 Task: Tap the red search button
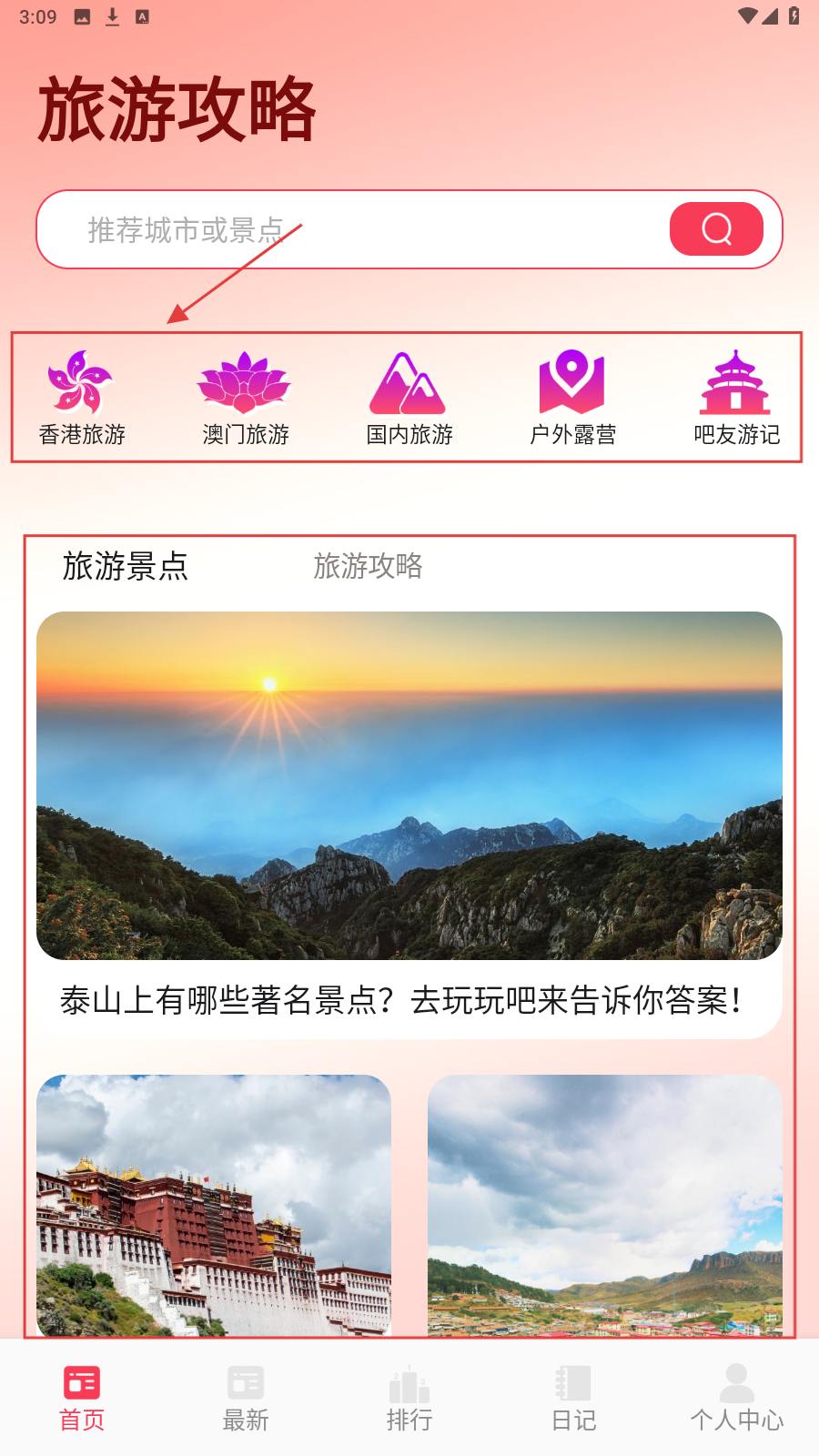[716, 229]
